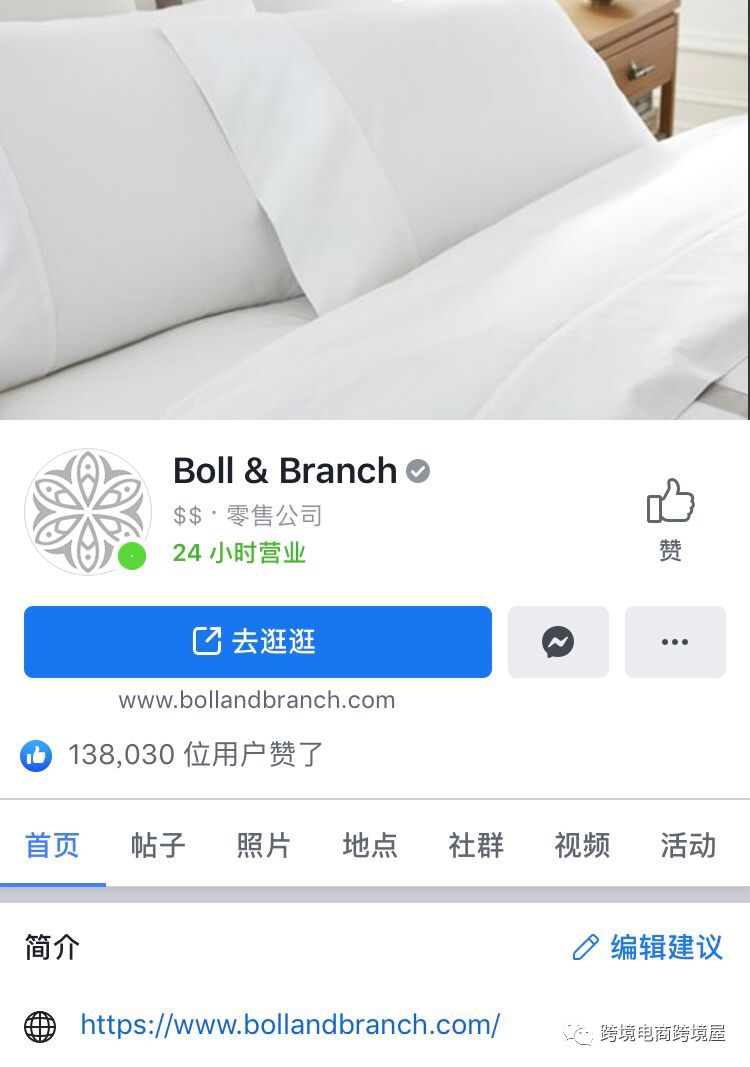The height and width of the screenshot is (1067, 750).
Task: Tap the 去逛逛 shop button
Action: pos(258,642)
